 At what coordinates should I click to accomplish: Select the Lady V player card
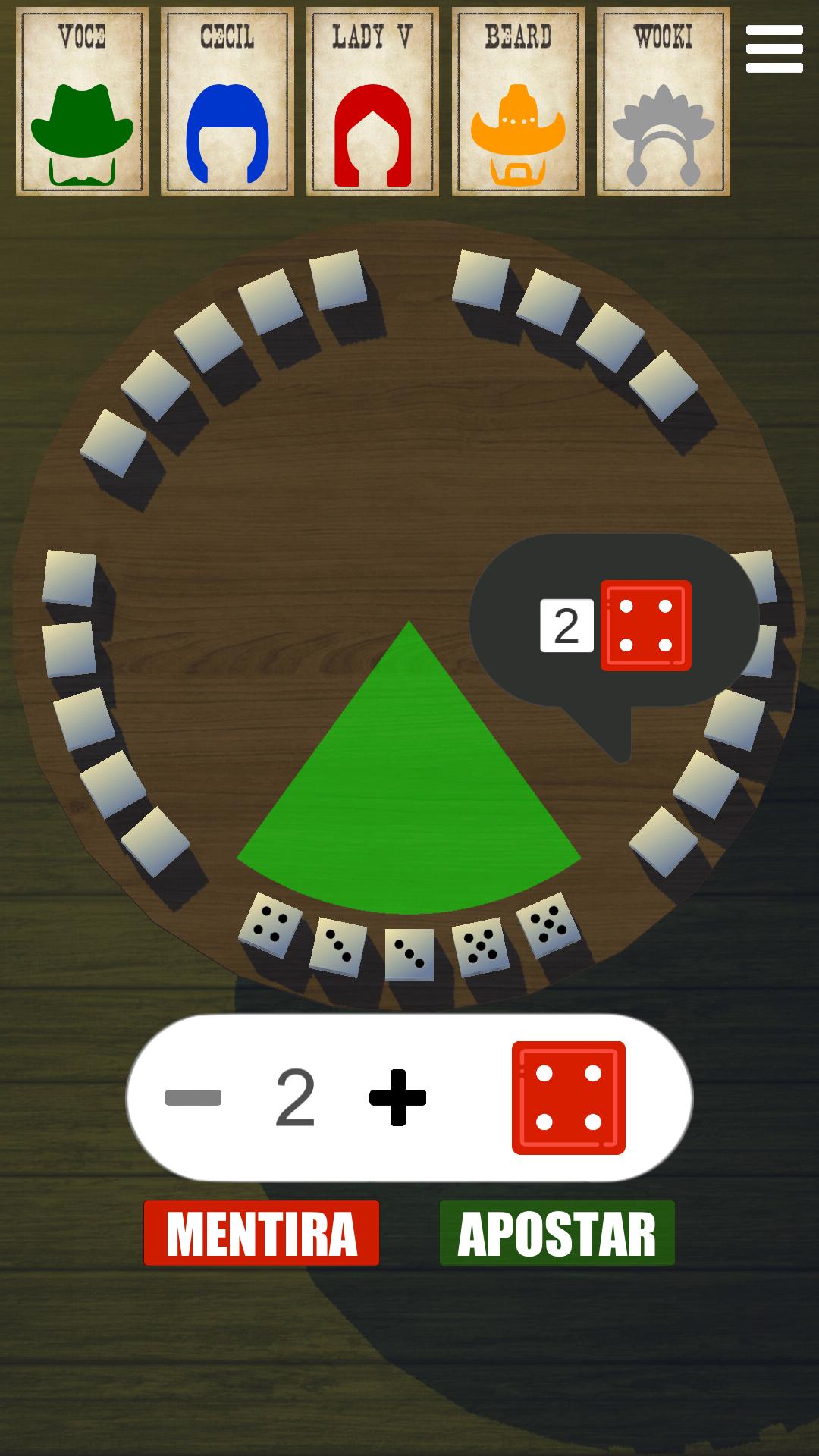pyautogui.click(x=372, y=102)
